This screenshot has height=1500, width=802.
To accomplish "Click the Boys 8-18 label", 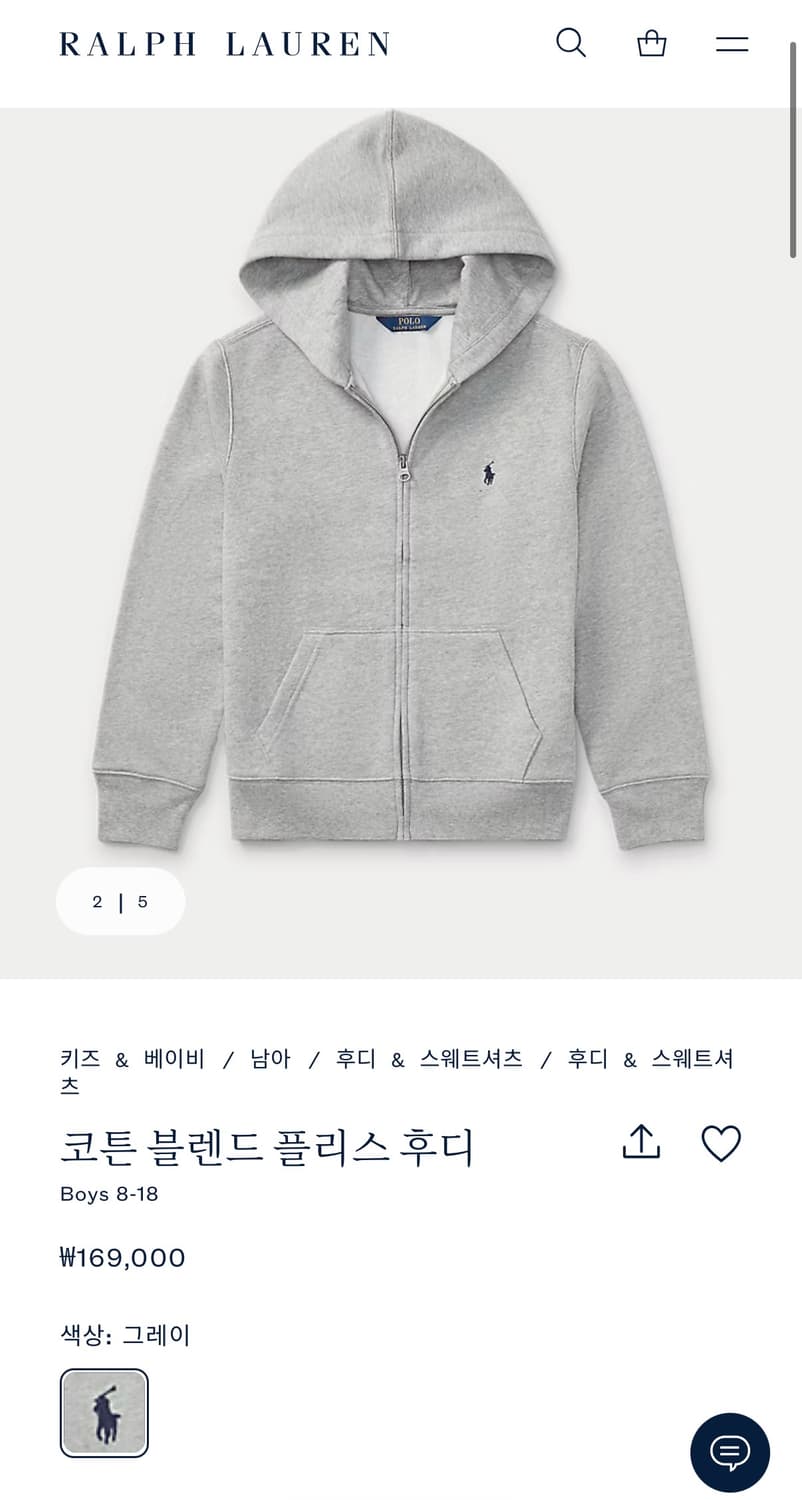I will pyautogui.click(x=107, y=1194).
